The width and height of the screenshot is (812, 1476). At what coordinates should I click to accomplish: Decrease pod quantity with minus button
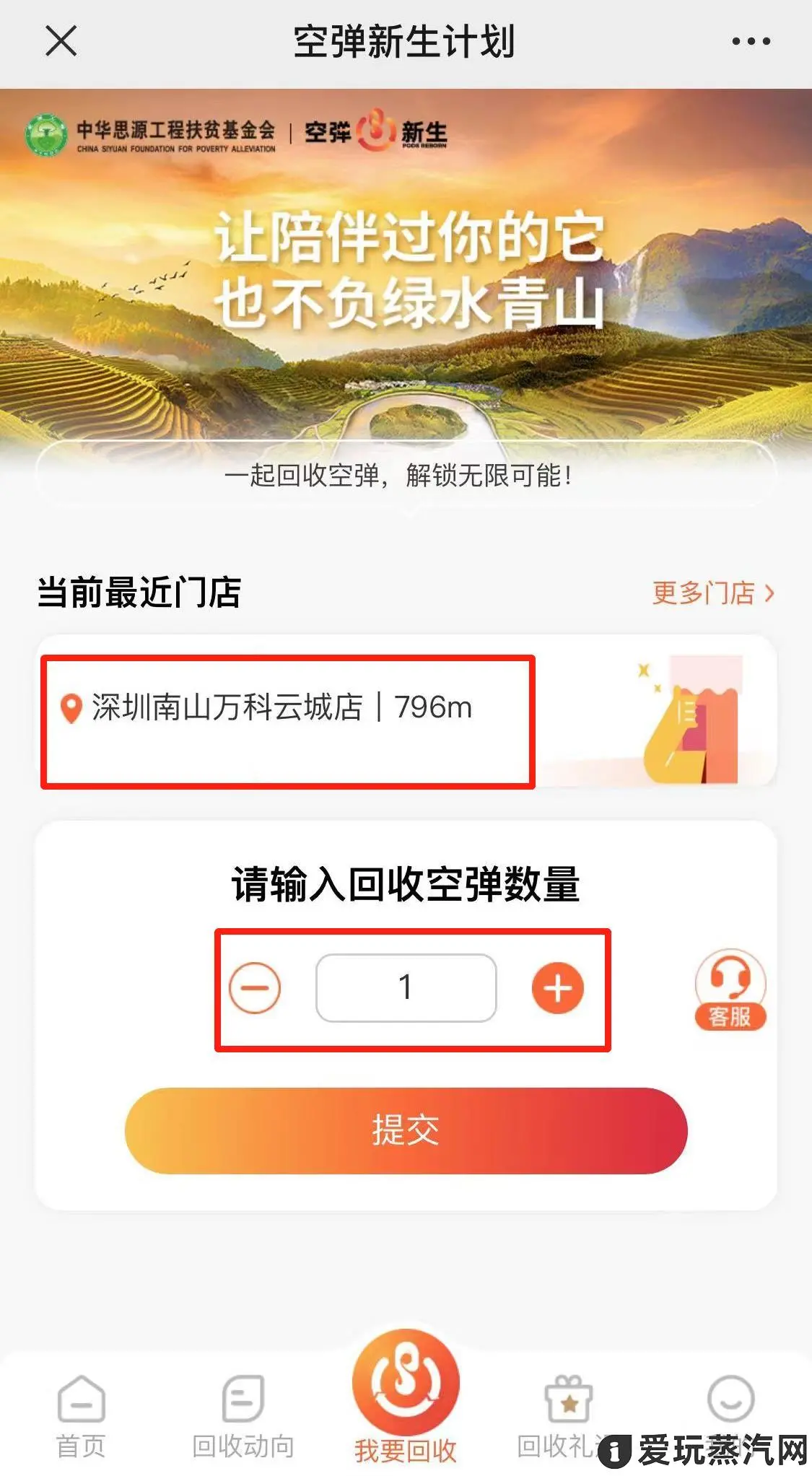pyautogui.click(x=255, y=988)
